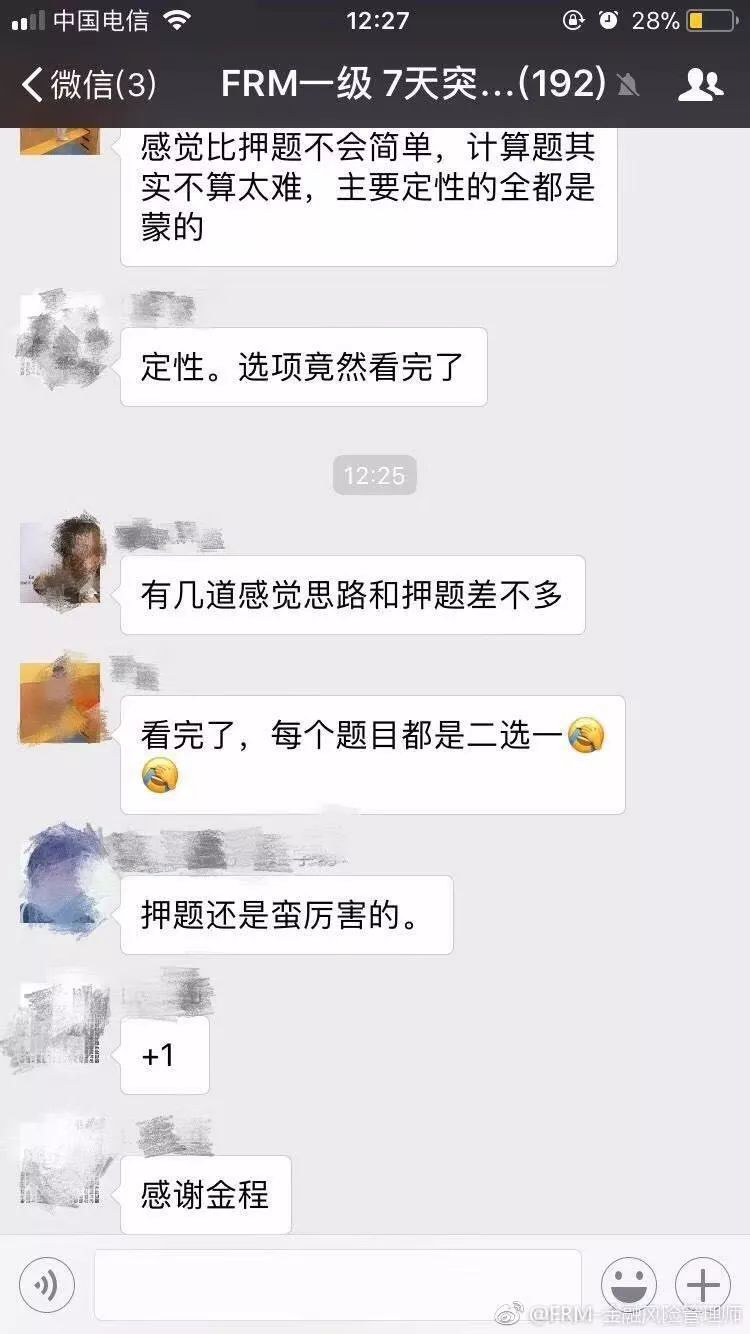Open avatar beside 有几道感觉思路和押题差不多
Screen dimensions: 750x1334
pos(60,565)
